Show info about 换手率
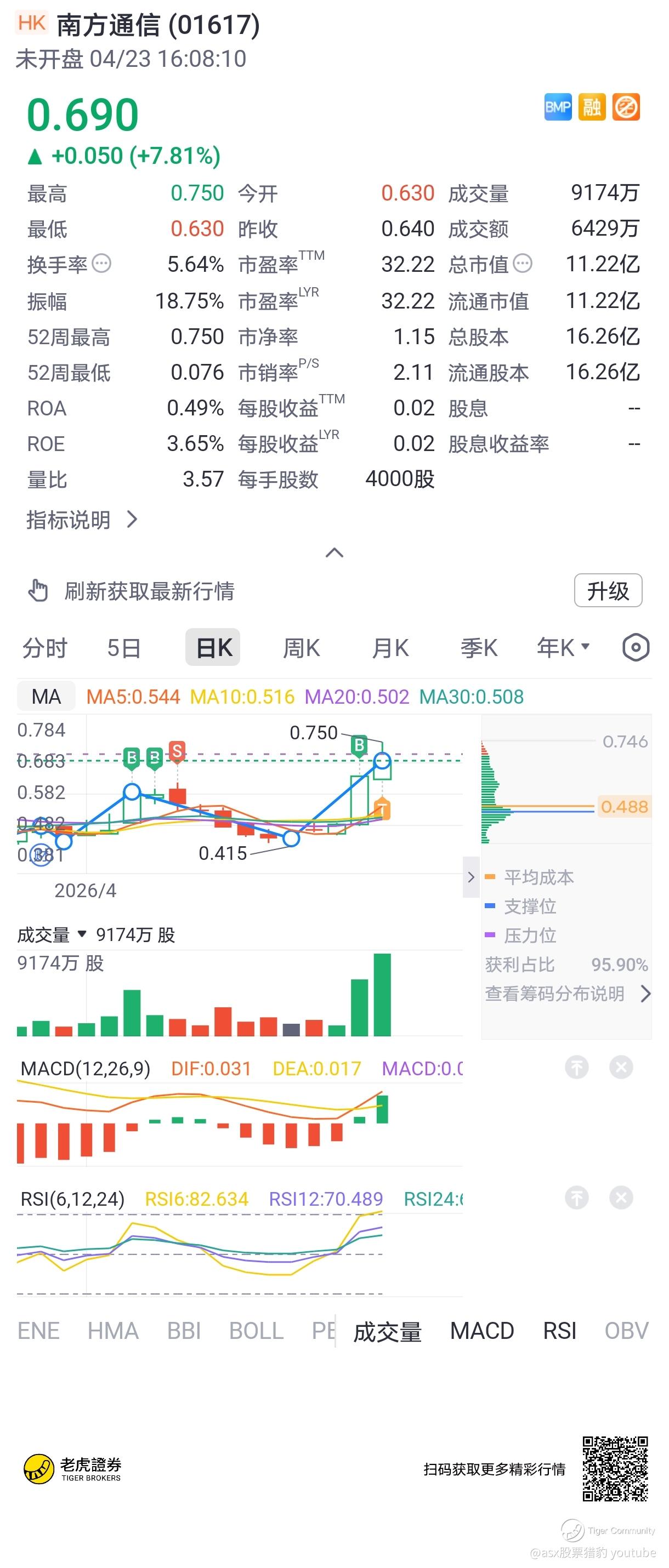This screenshot has height=1568, width=669. [101, 264]
